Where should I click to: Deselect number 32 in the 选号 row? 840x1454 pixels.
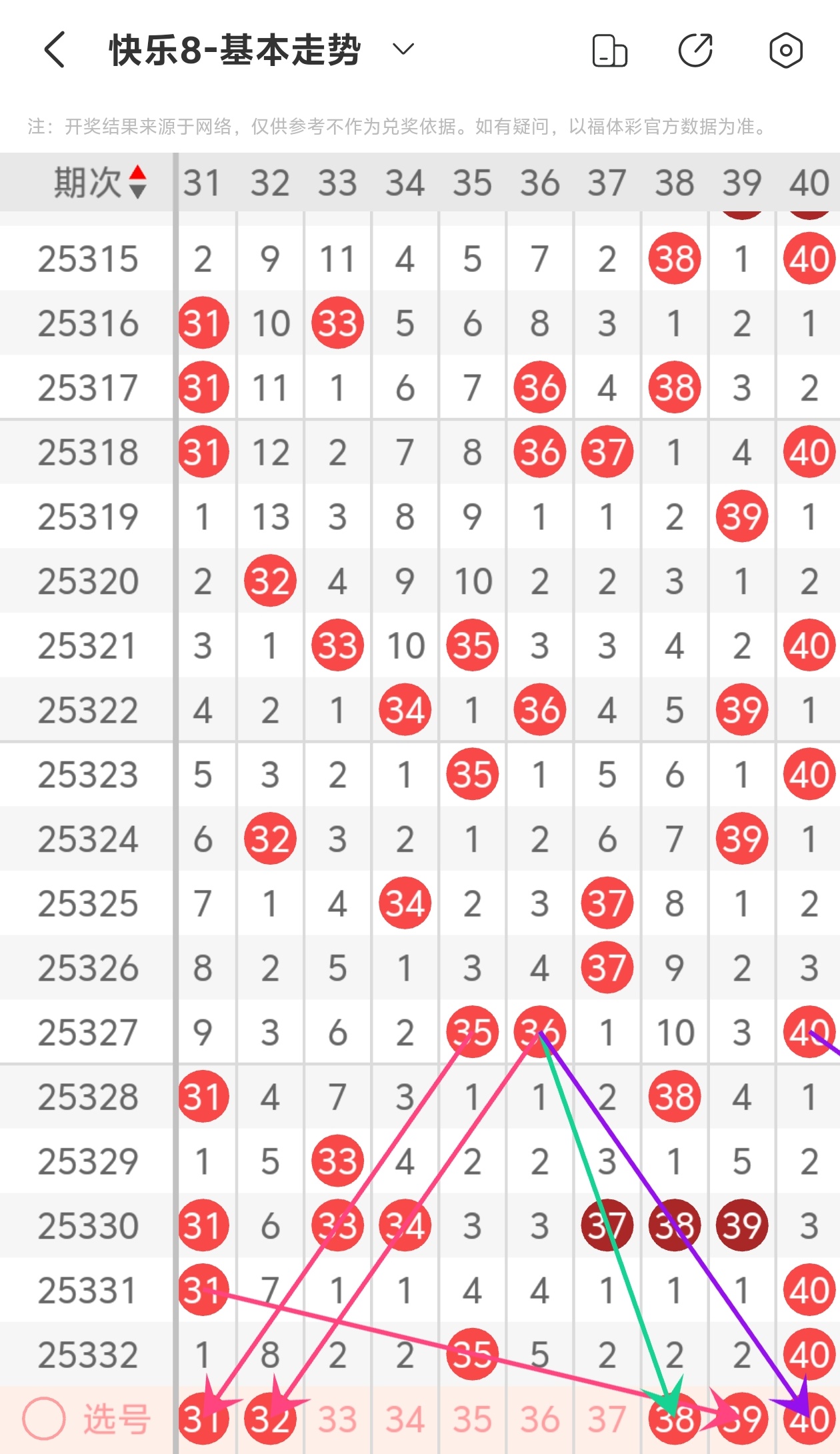tap(270, 1419)
